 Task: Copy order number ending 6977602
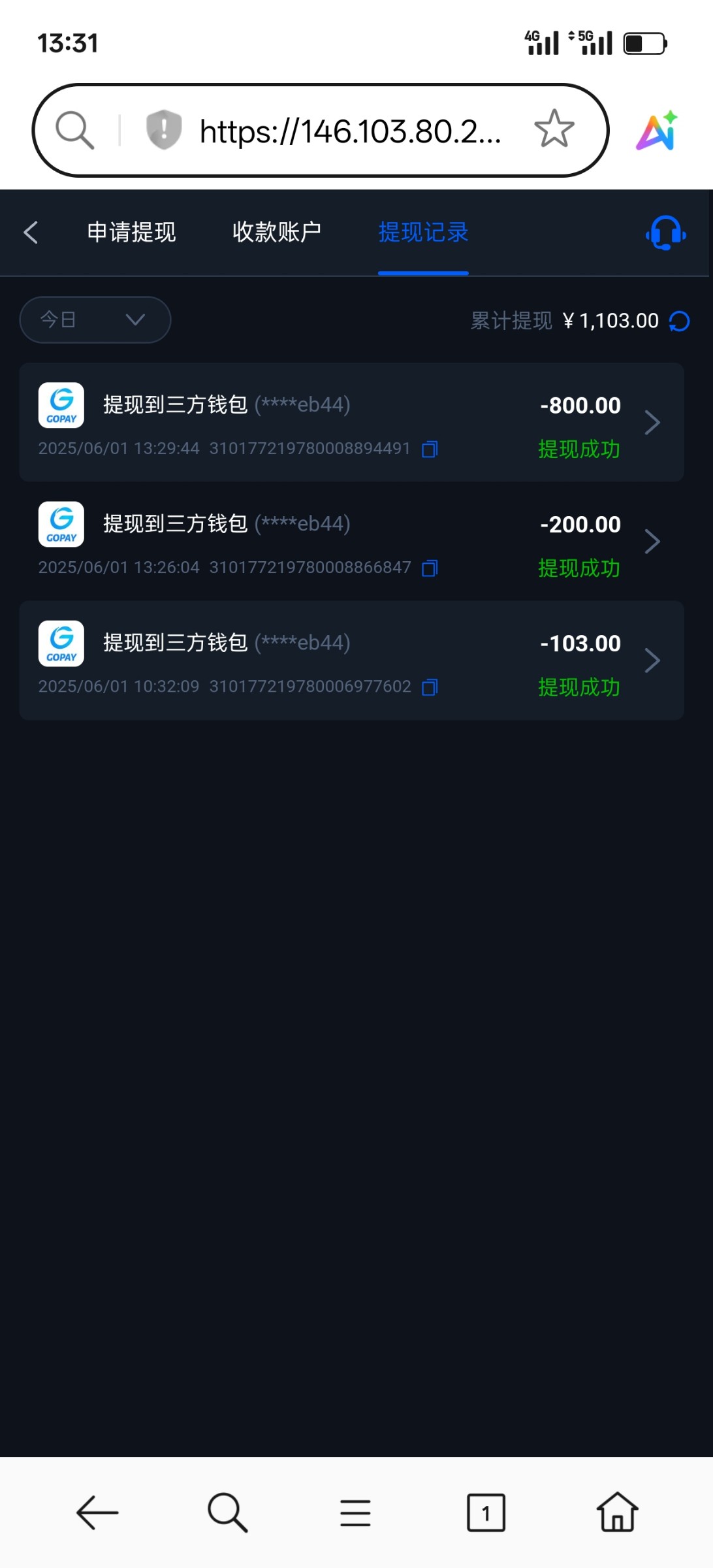click(430, 687)
